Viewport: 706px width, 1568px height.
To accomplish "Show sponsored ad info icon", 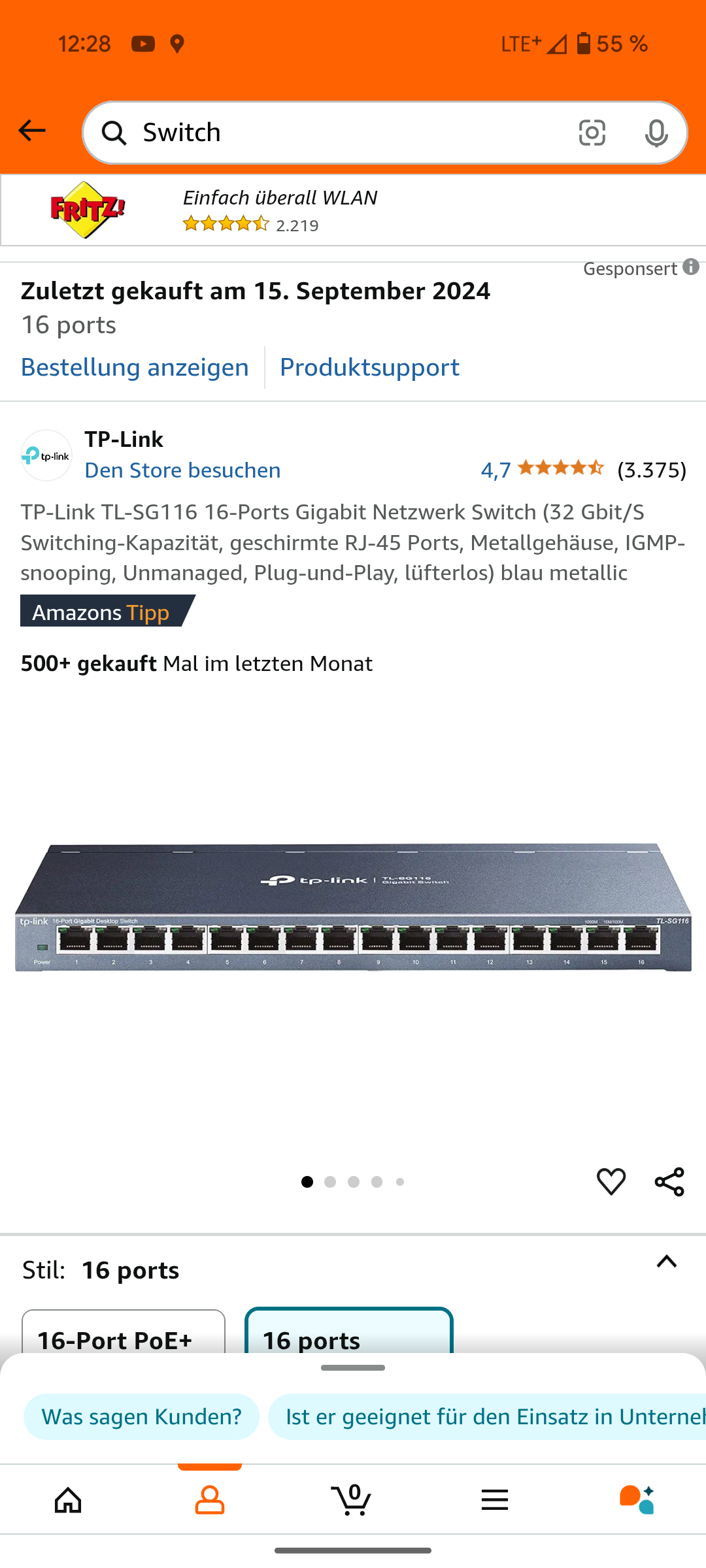I will pos(691,267).
